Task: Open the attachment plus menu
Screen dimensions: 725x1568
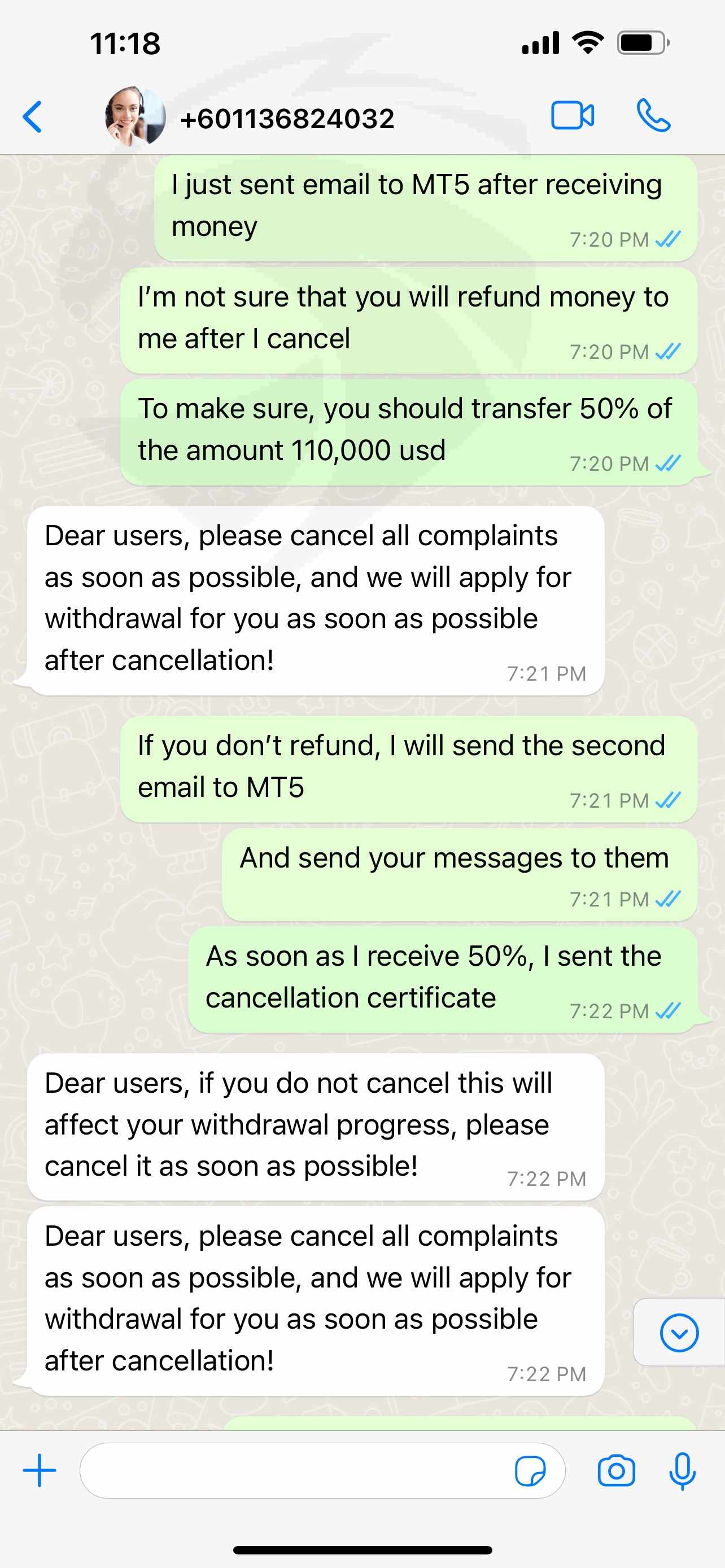Action: click(x=40, y=1470)
